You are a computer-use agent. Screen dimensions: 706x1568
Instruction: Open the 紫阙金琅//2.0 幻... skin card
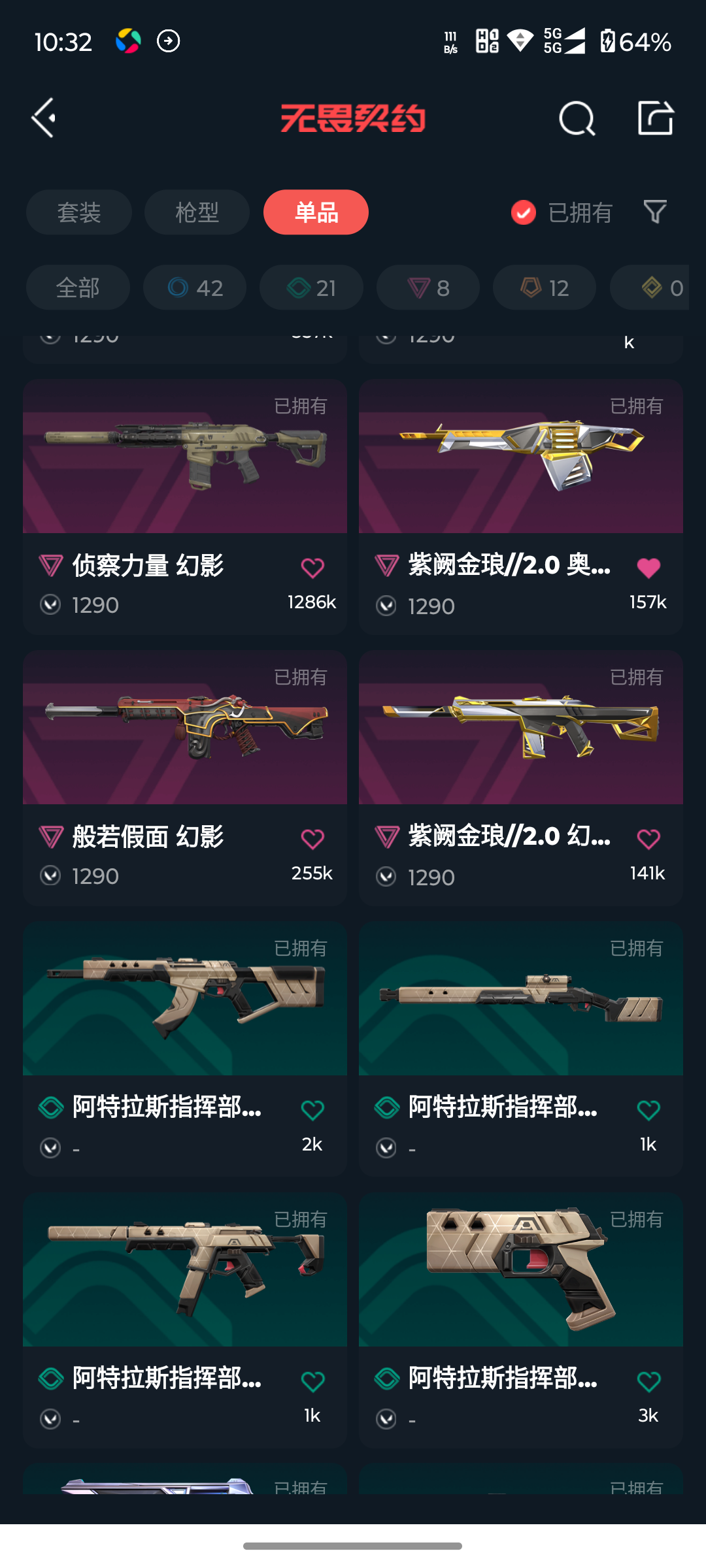point(520,728)
